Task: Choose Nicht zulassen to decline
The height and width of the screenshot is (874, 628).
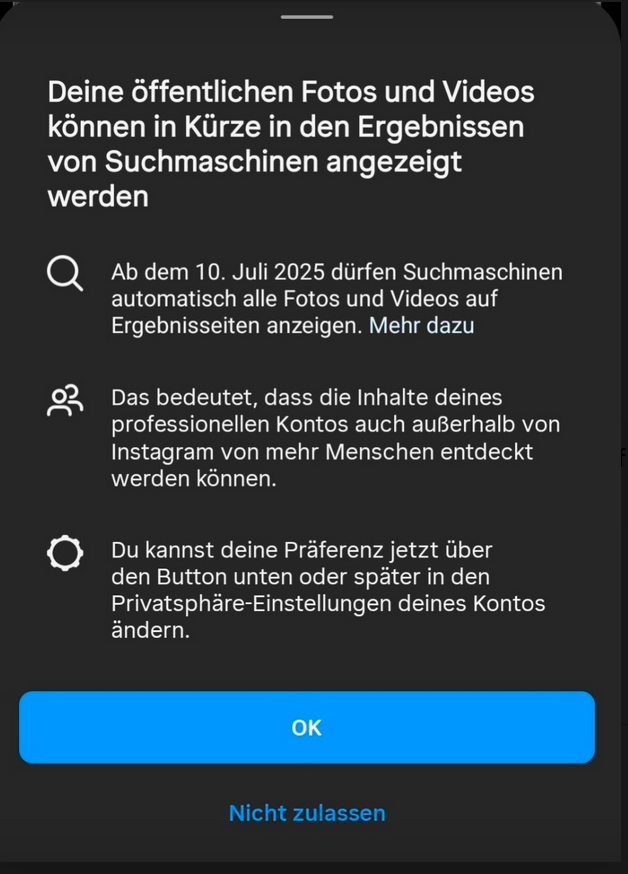Action: point(307,813)
